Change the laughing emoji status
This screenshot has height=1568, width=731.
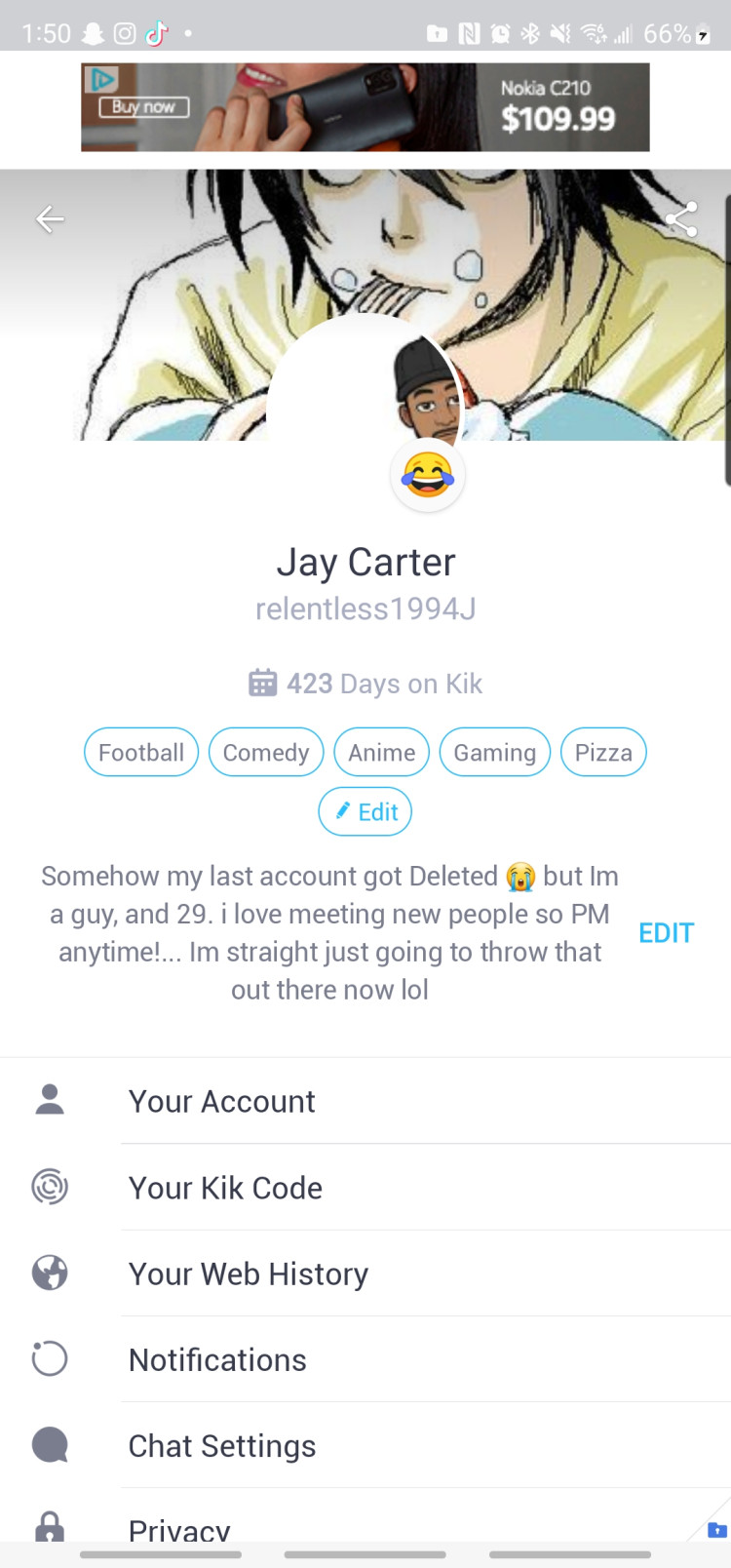point(427,475)
